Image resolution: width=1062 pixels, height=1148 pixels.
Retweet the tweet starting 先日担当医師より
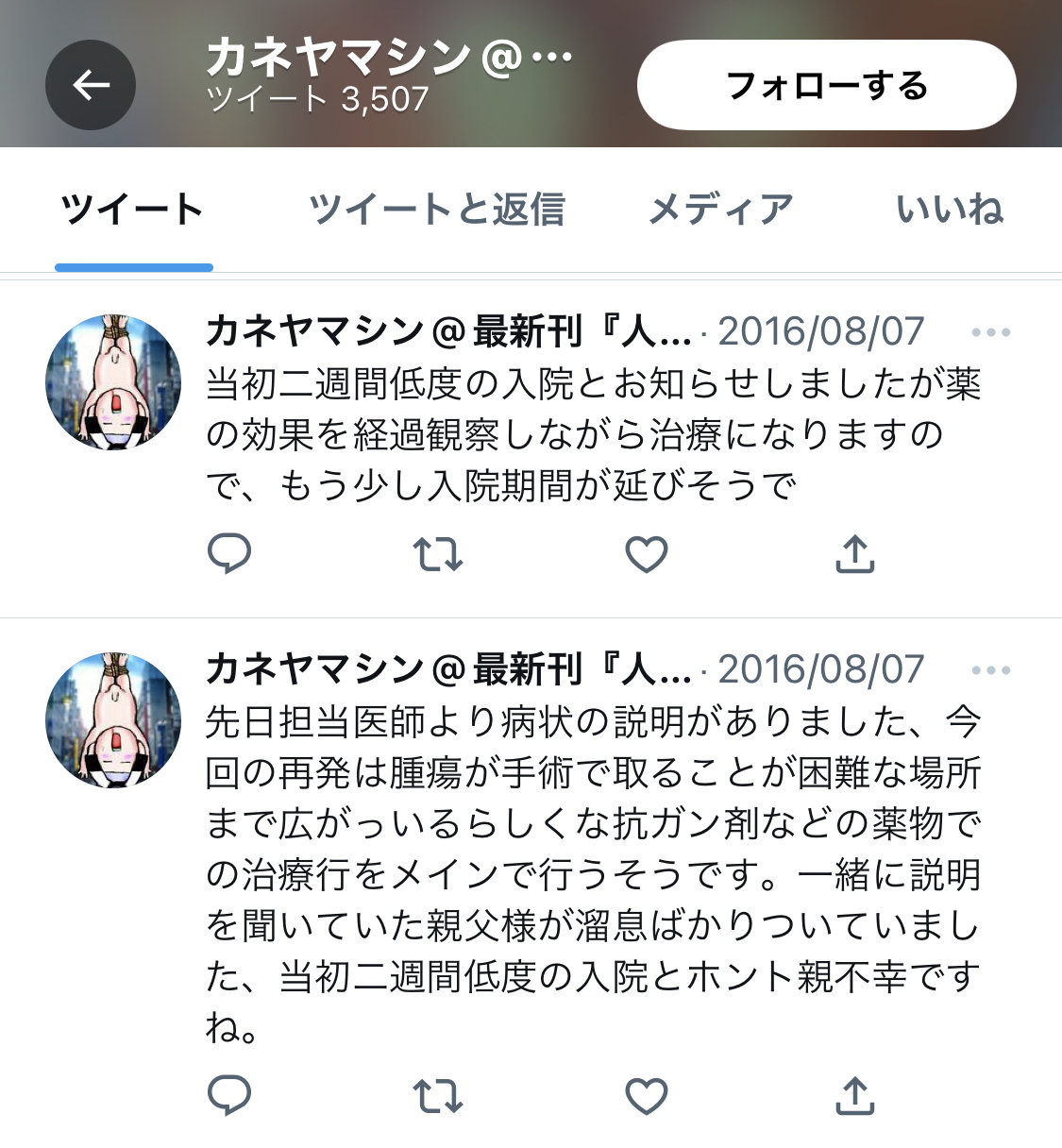click(438, 1096)
